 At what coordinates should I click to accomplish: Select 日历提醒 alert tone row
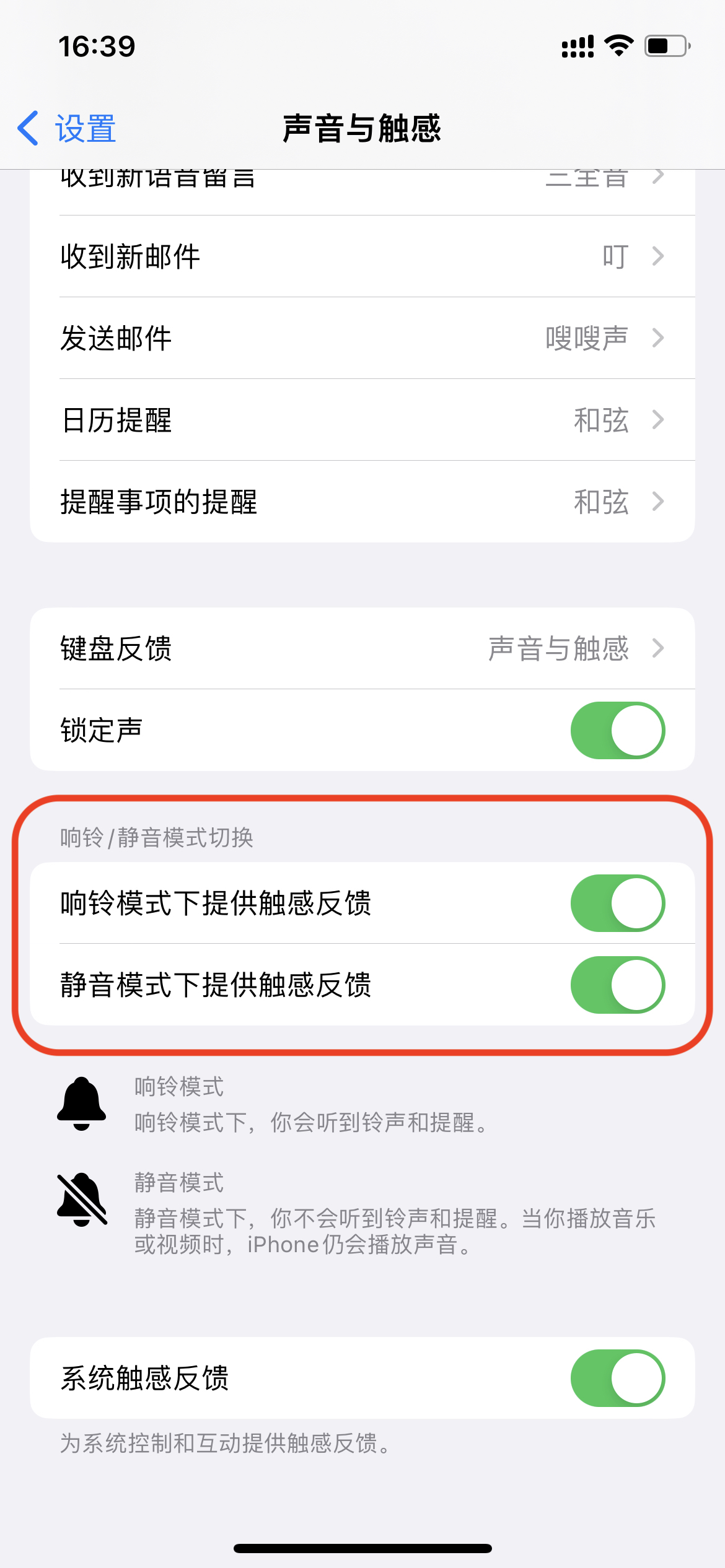click(362, 420)
